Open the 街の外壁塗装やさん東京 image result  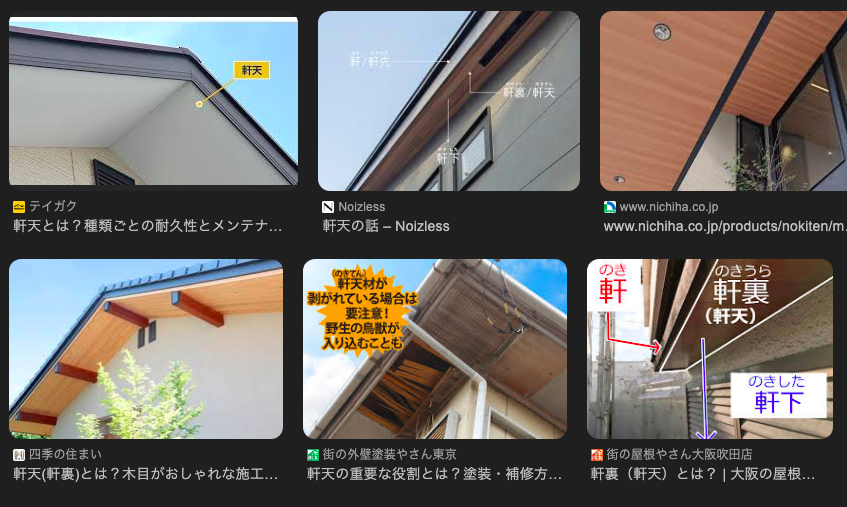tap(435, 348)
